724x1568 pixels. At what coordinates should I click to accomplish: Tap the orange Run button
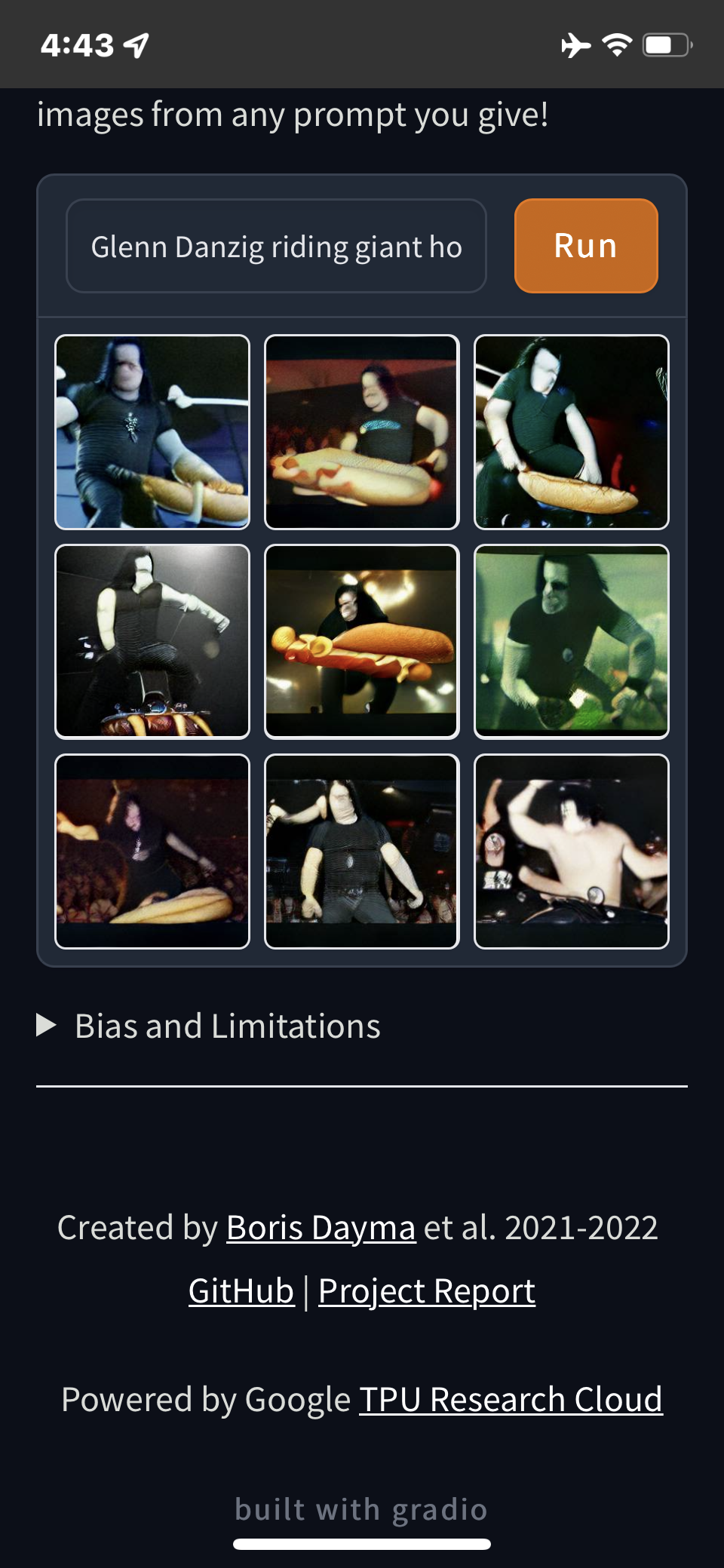click(x=586, y=246)
